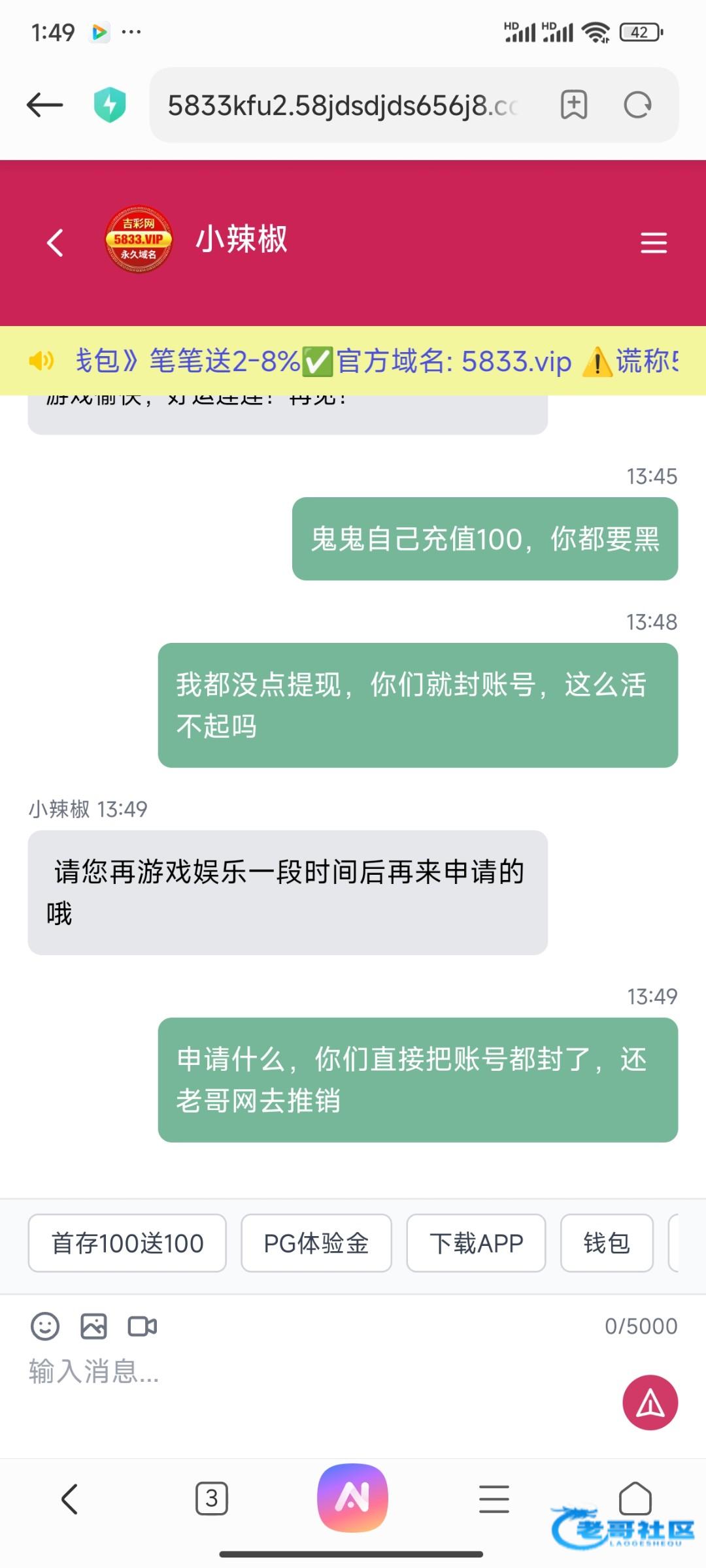Viewport: 706px width, 1568px height.
Task: Open the browser security shield icon
Action: click(110, 105)
